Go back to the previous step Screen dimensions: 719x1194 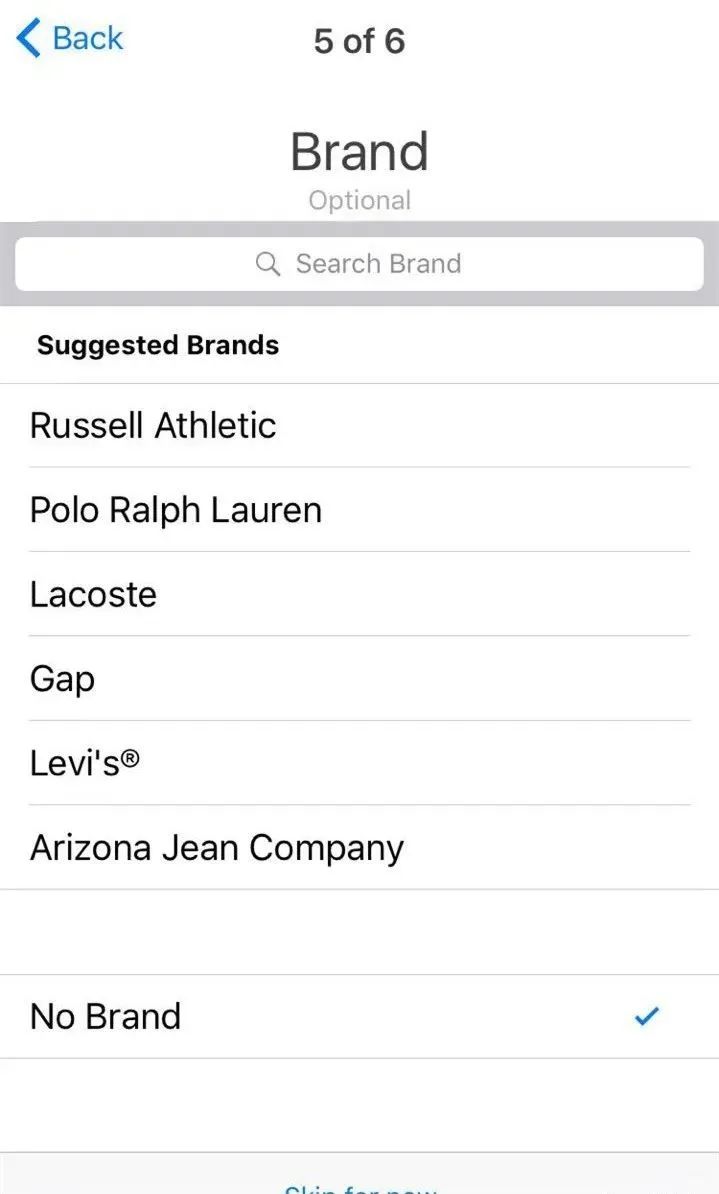point(70,39)
